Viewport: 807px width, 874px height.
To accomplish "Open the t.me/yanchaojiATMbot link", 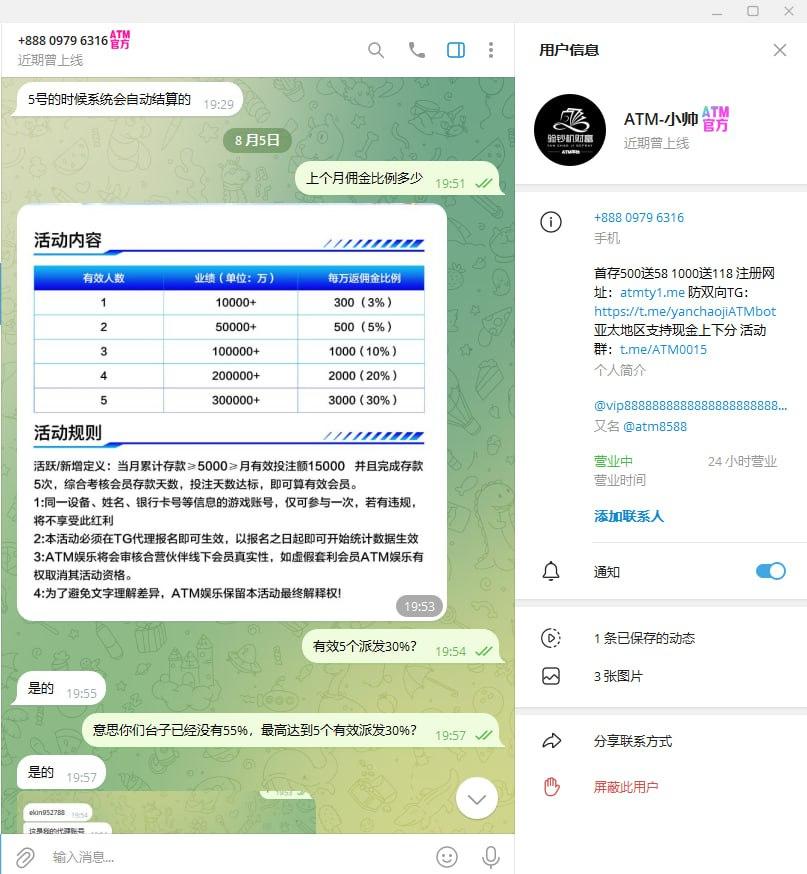I will [x=684, y=311].
